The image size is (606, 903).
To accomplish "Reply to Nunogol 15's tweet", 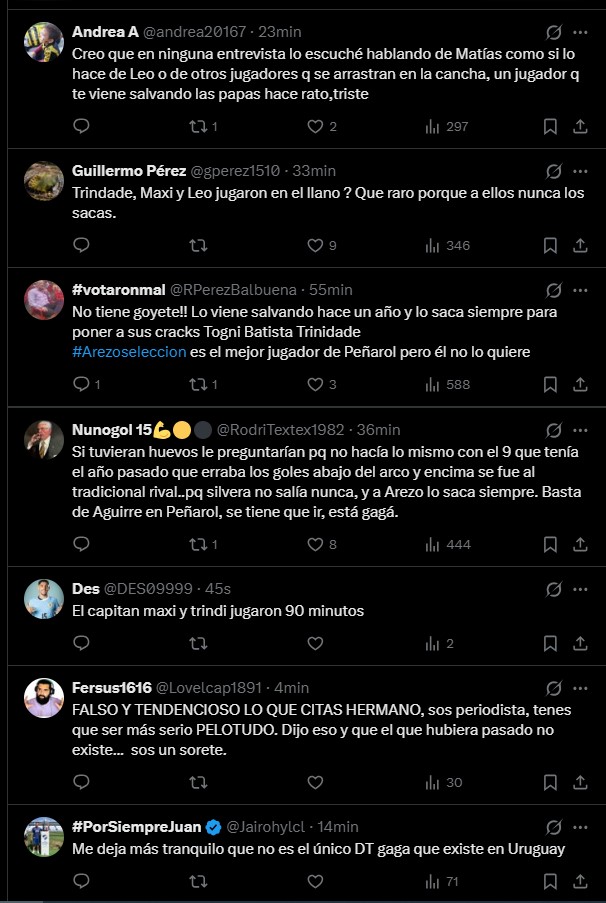I will point(82,544).
